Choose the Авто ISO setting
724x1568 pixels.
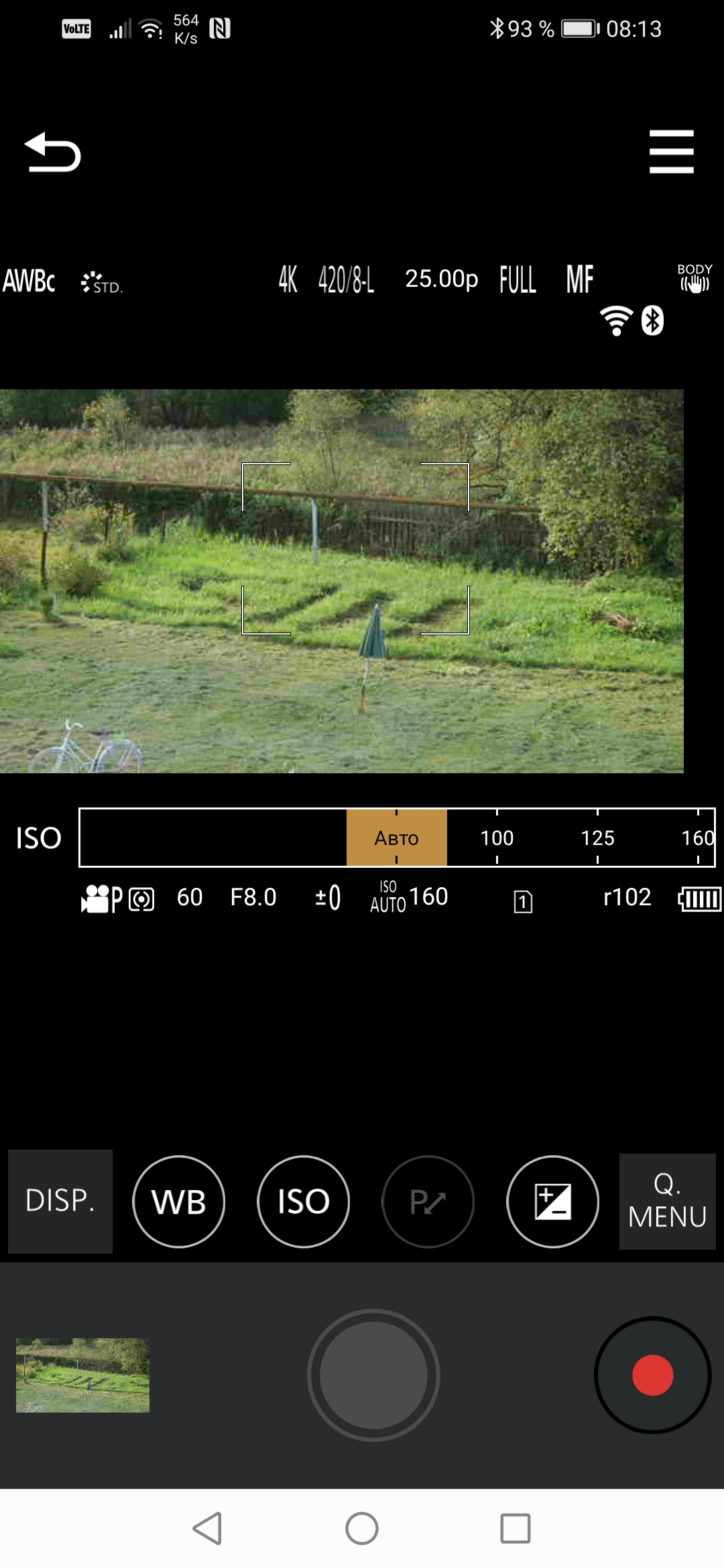[x=396, y=838]
